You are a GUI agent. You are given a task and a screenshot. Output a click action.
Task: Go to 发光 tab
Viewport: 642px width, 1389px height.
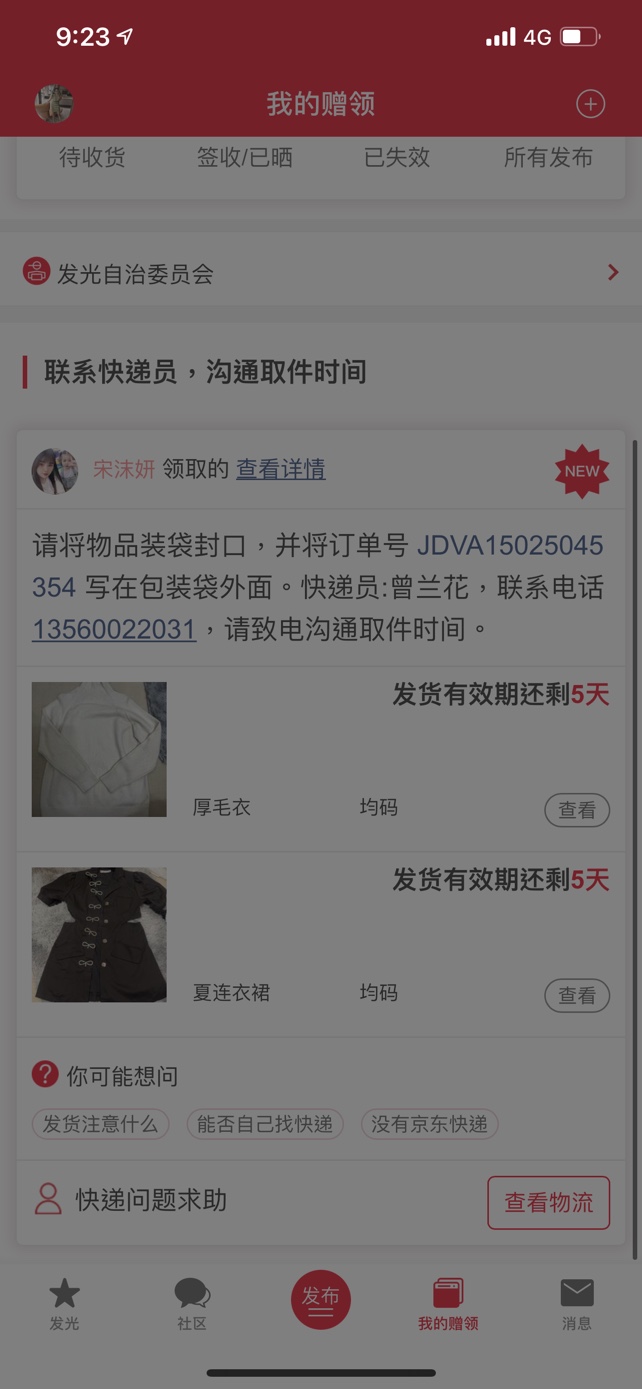(x=64, y=1304)
